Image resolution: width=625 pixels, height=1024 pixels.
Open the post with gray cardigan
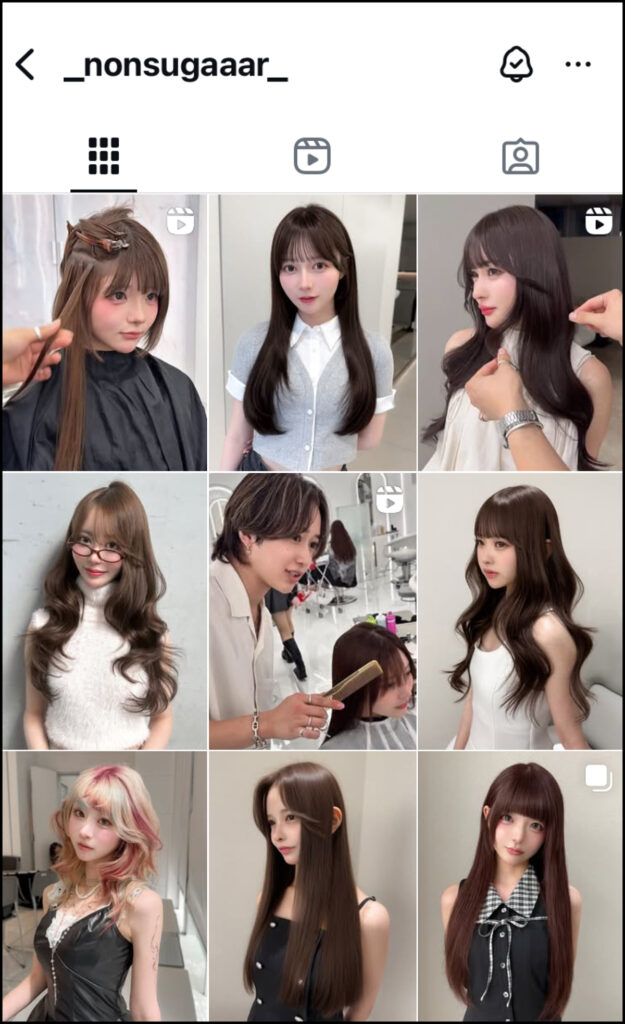(x=312, y=332)
